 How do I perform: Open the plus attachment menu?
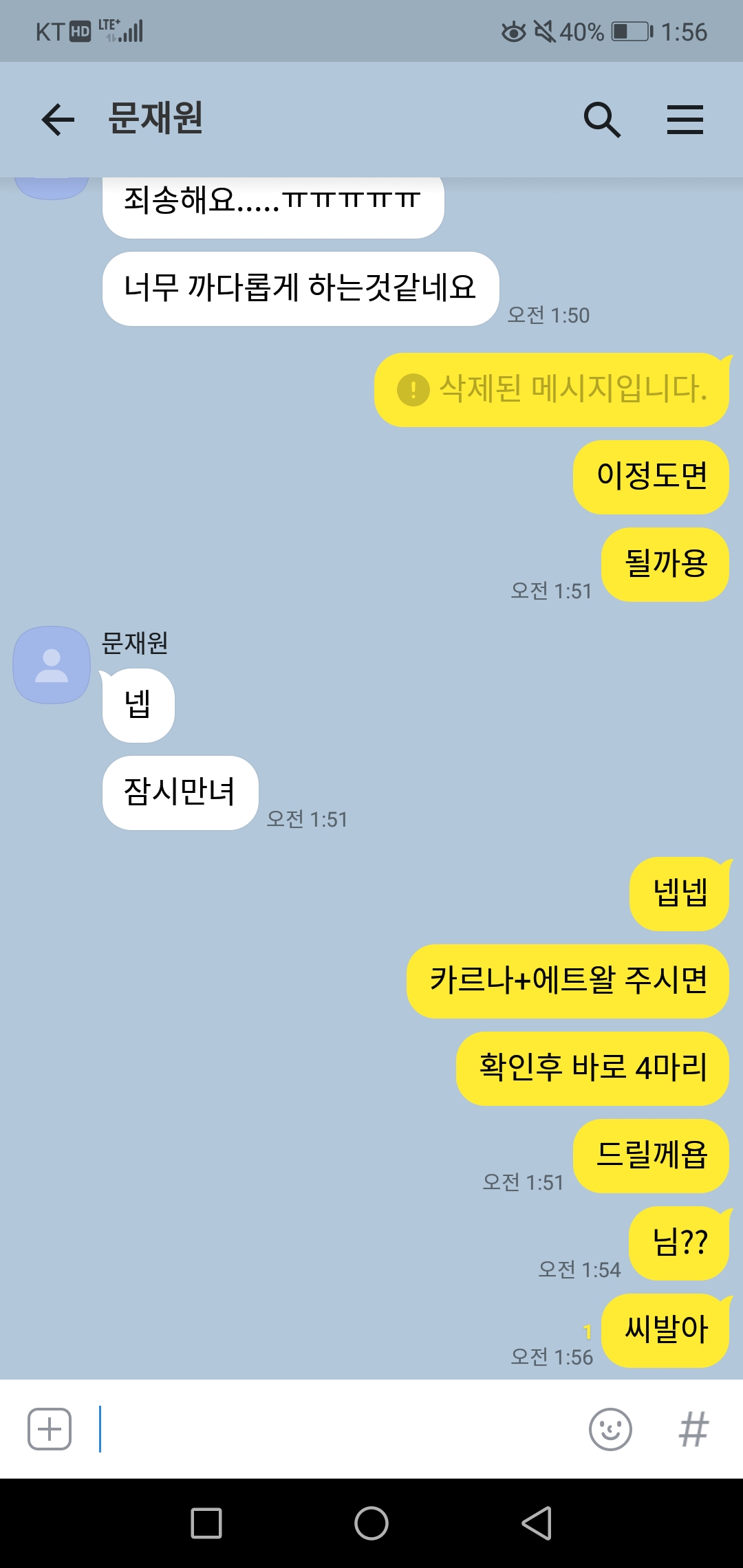50,1429
